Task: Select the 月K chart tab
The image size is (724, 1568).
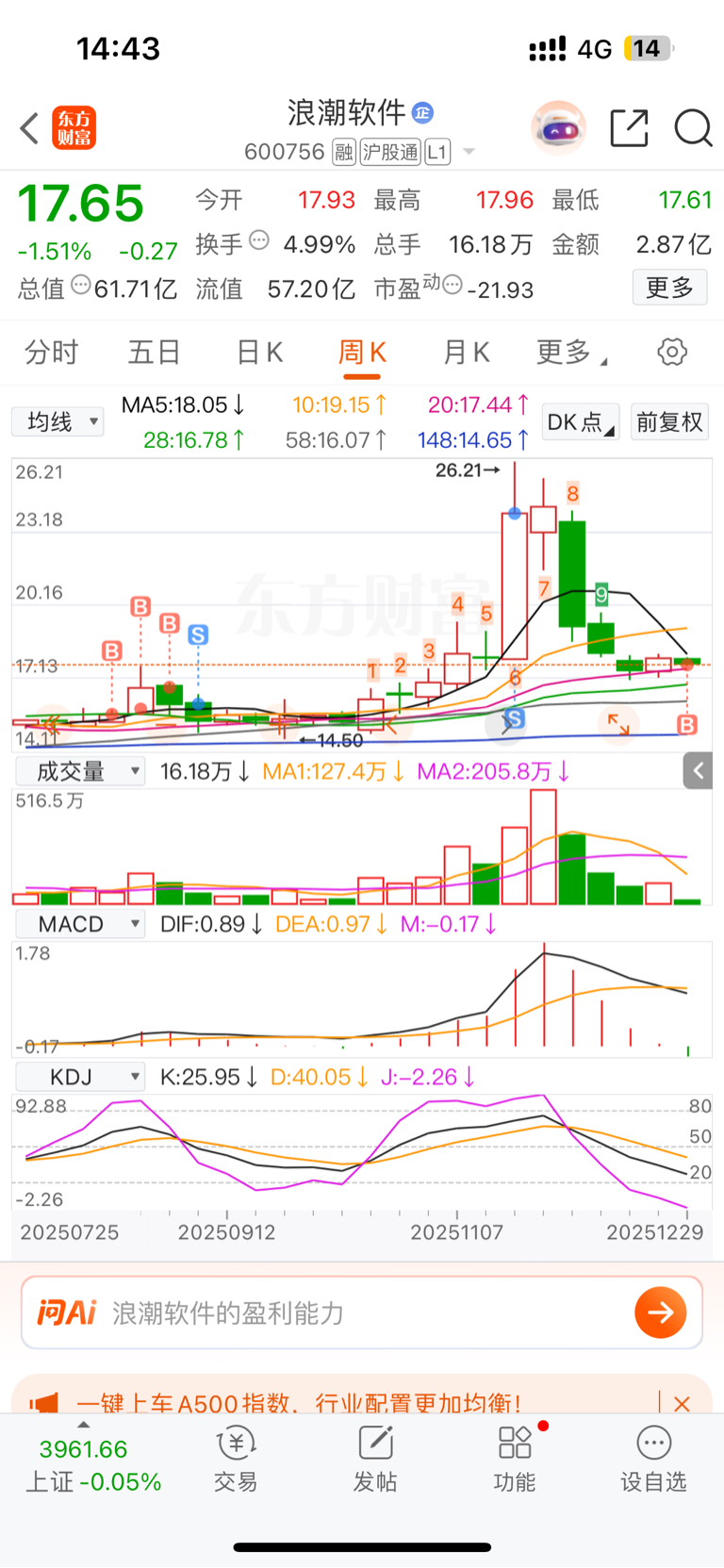Action: [x=467, y=353]
